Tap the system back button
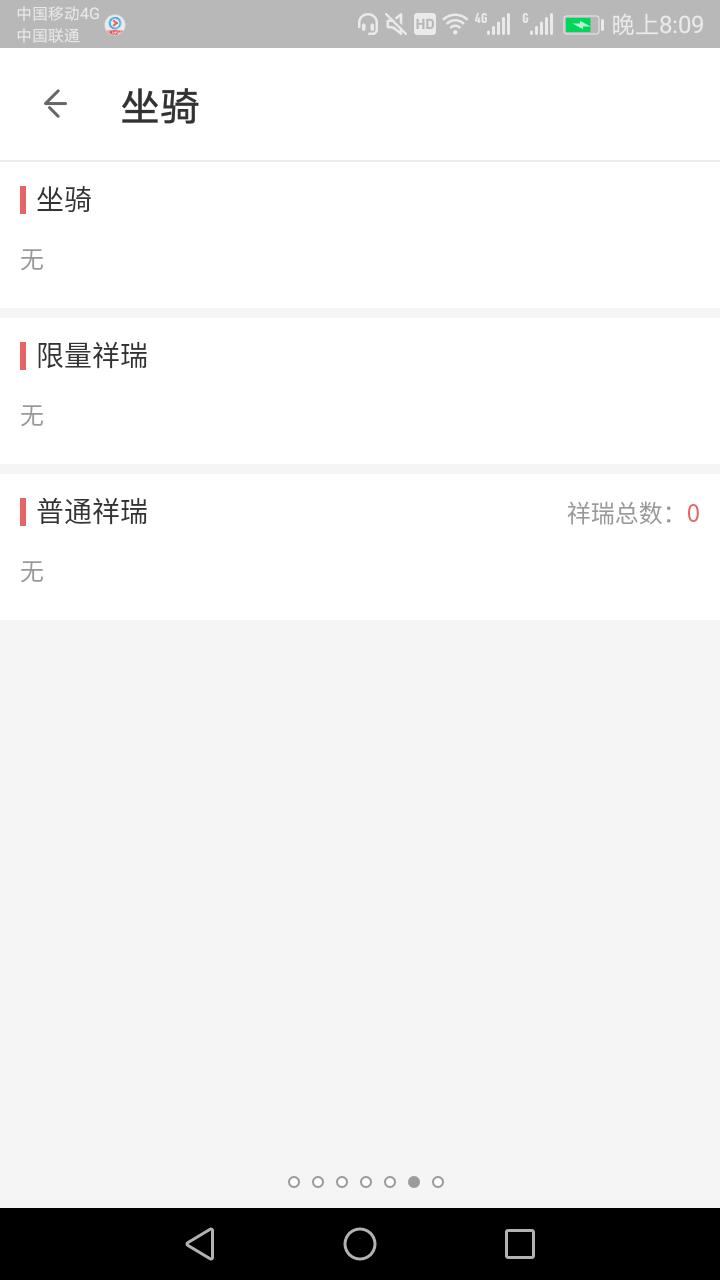Screen dimensions: 720x1280 [200, 1244]
